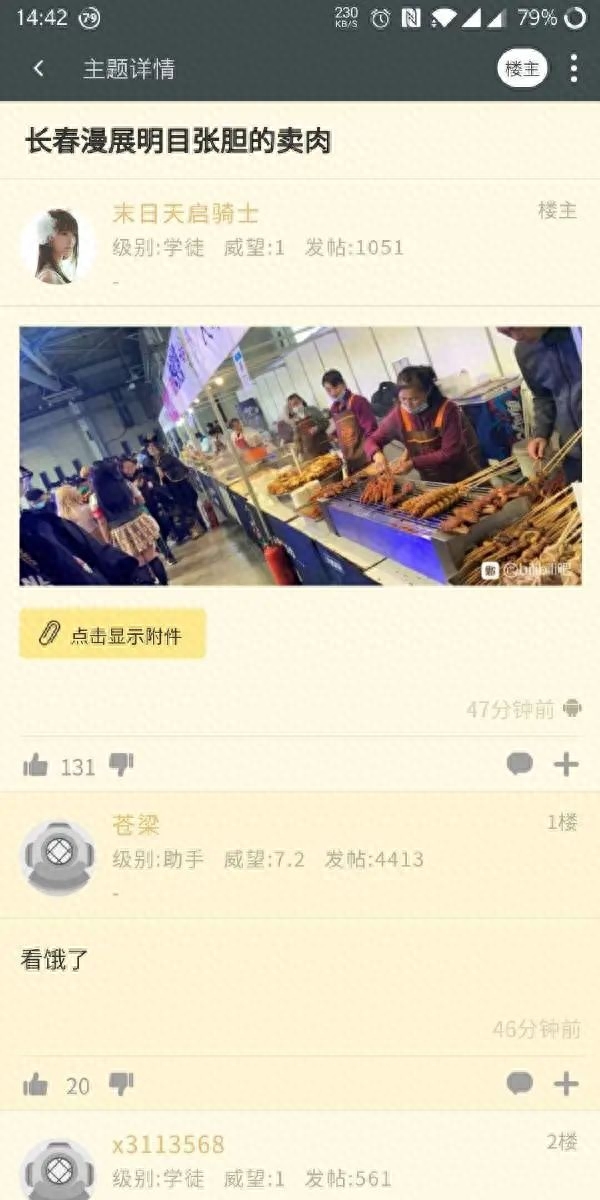Tap 点击显示附件 to show attachment
The image size is (600, 1200).
click(x=113, y=634)
